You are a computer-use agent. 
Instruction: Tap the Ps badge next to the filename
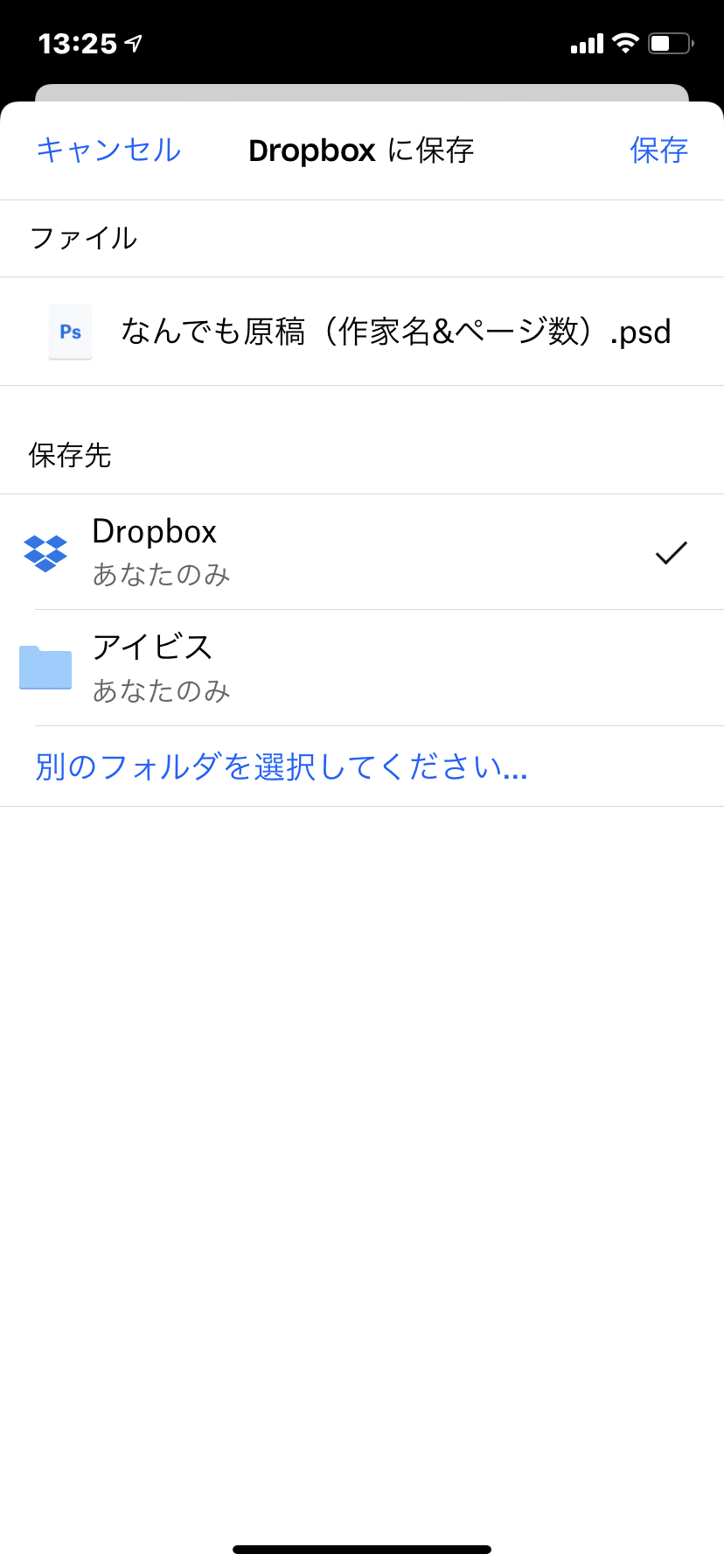point(70,331)
